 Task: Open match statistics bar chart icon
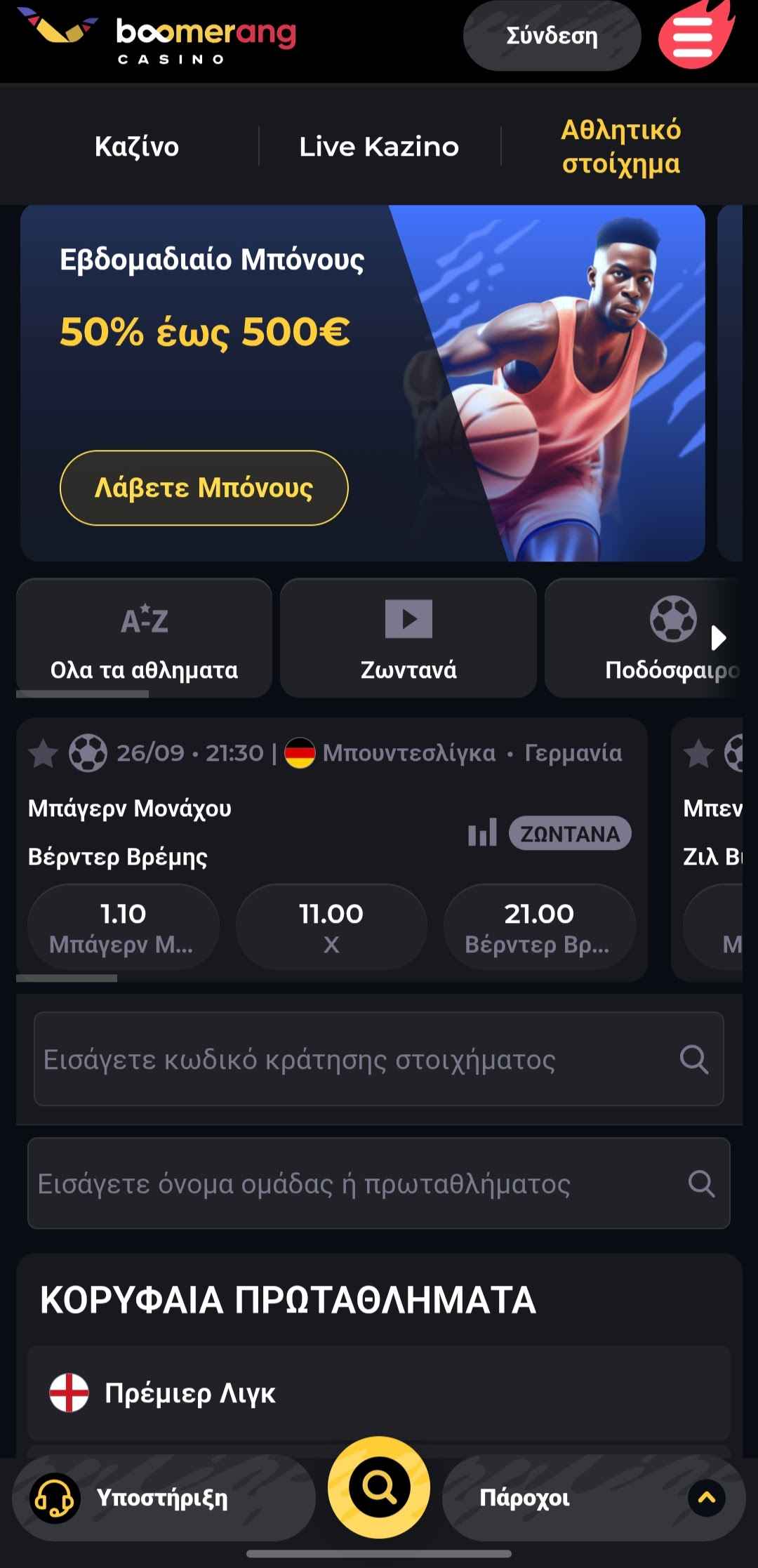click(482, 833)
